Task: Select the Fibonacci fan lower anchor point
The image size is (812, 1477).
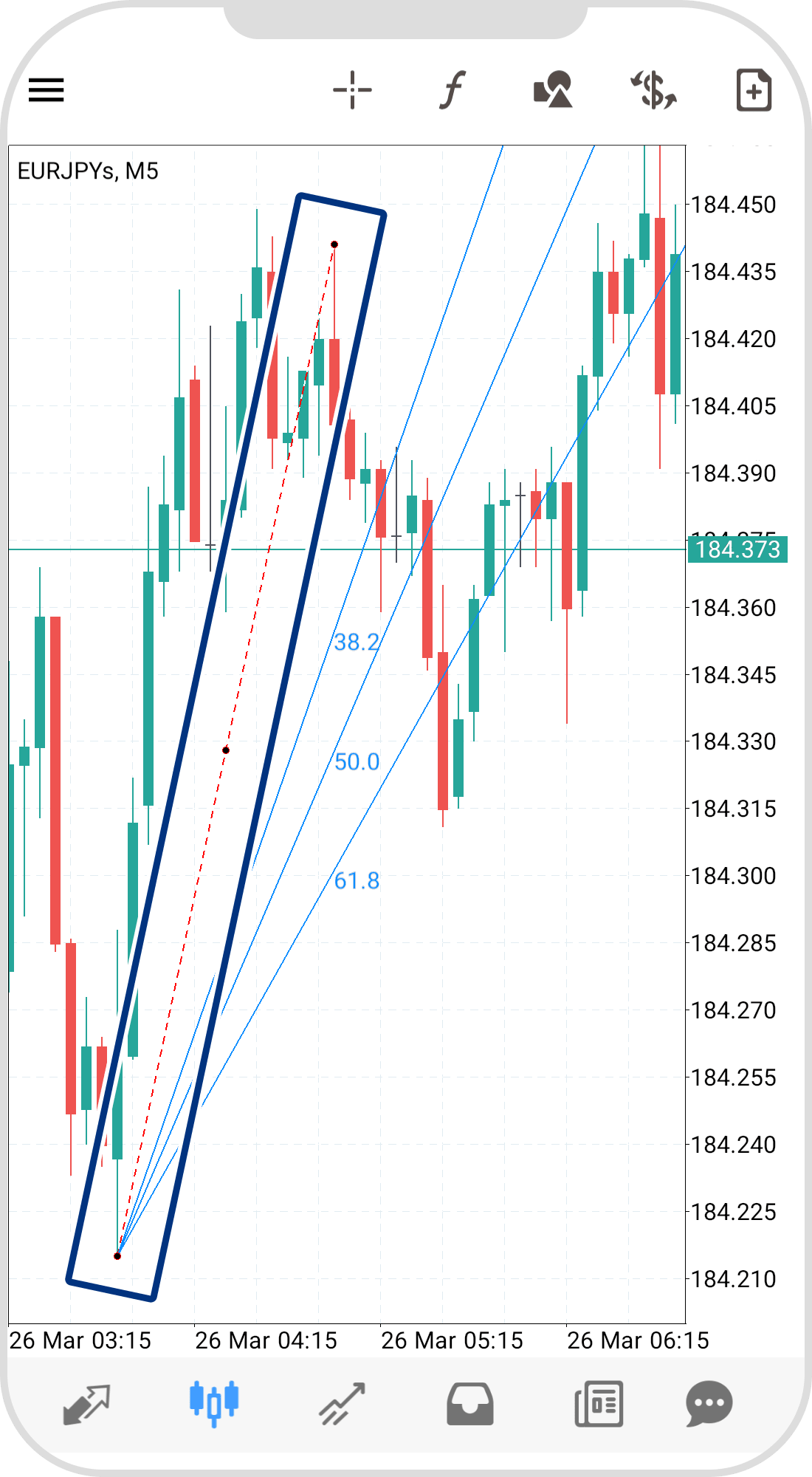Action: pos(117,1256)
